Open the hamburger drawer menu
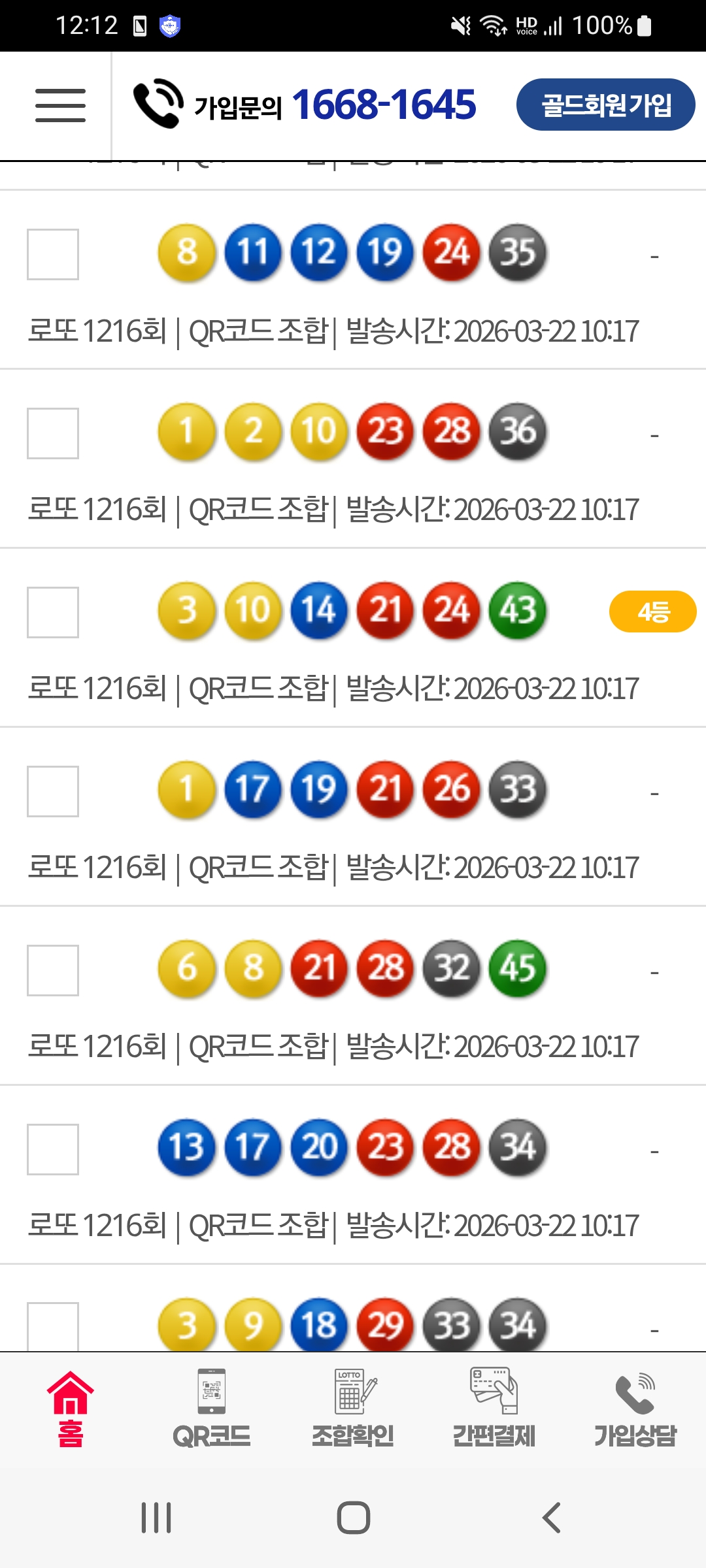The height and width of the screenshot is (1568, 706). click(60, 105)
